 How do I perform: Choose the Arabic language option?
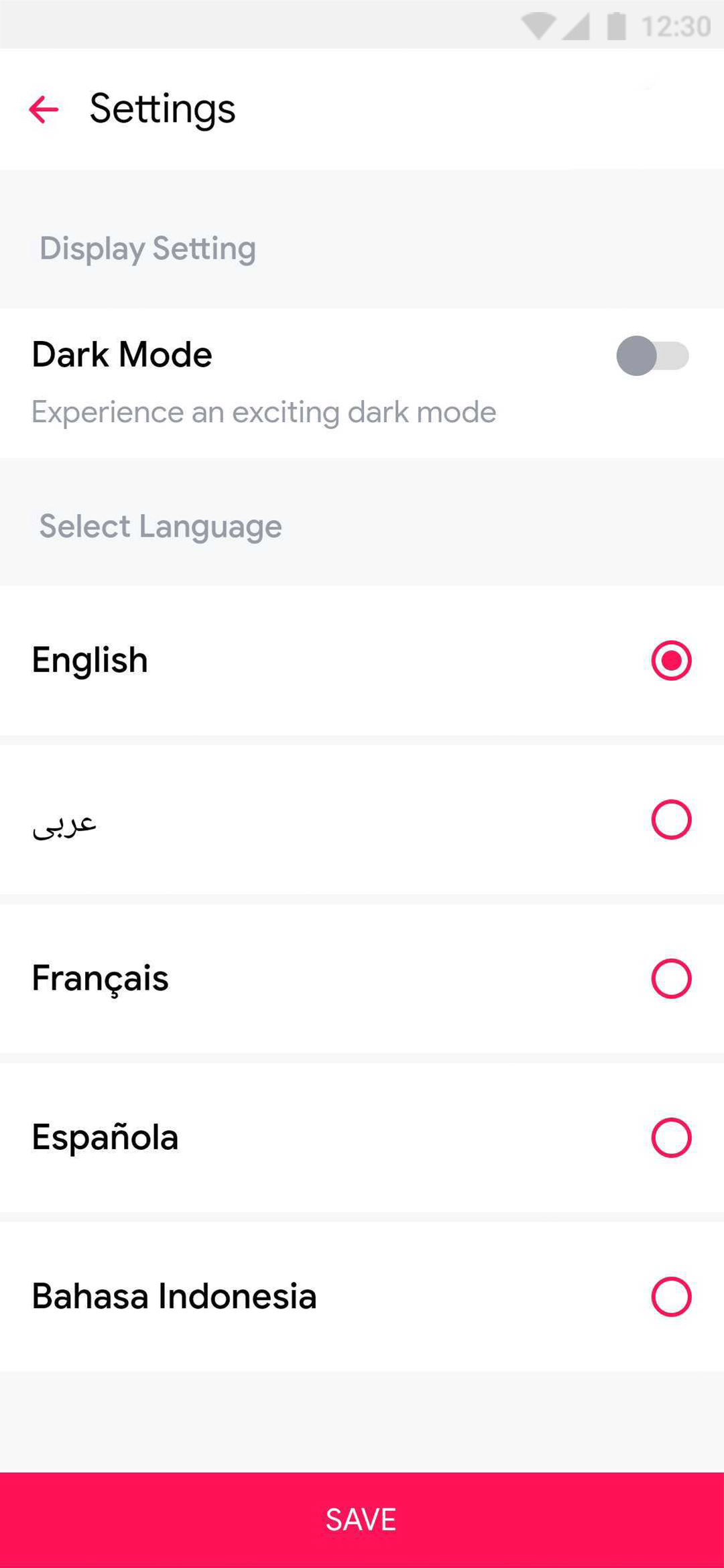click(671, 820)
